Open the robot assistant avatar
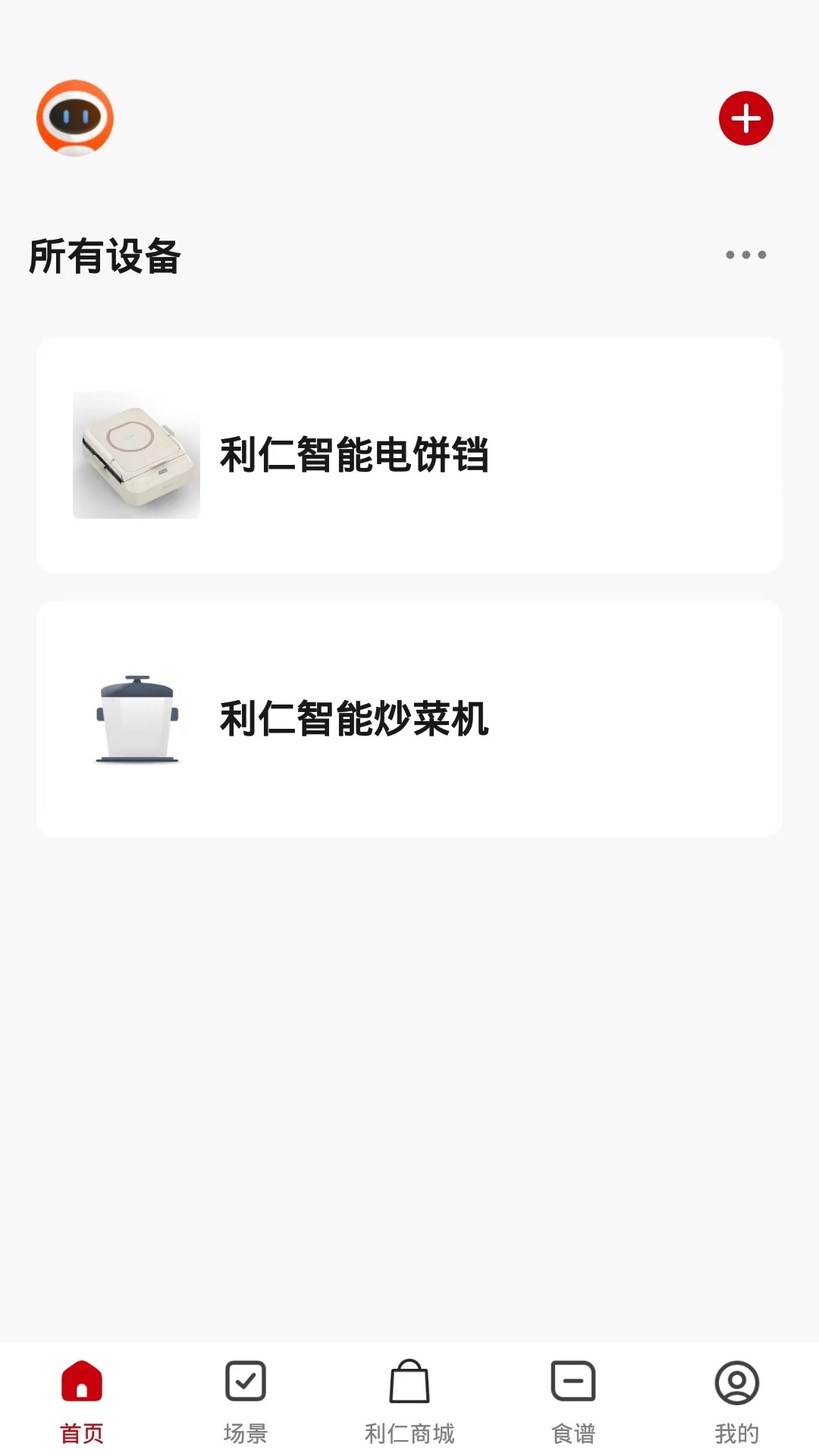The image size is (819, 1456). pos(75,118)
